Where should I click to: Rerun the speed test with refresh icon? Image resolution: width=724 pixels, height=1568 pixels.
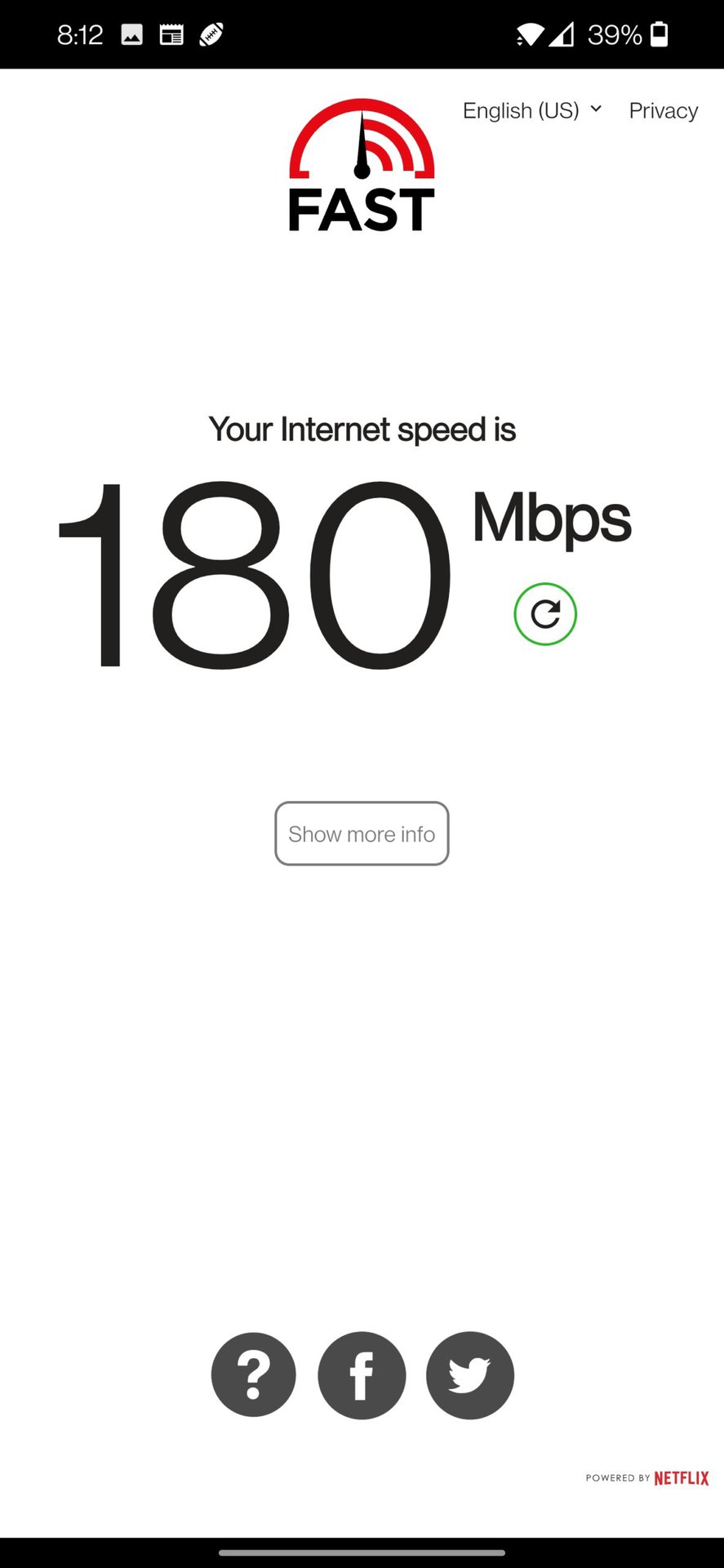click(x=545, y=614)
